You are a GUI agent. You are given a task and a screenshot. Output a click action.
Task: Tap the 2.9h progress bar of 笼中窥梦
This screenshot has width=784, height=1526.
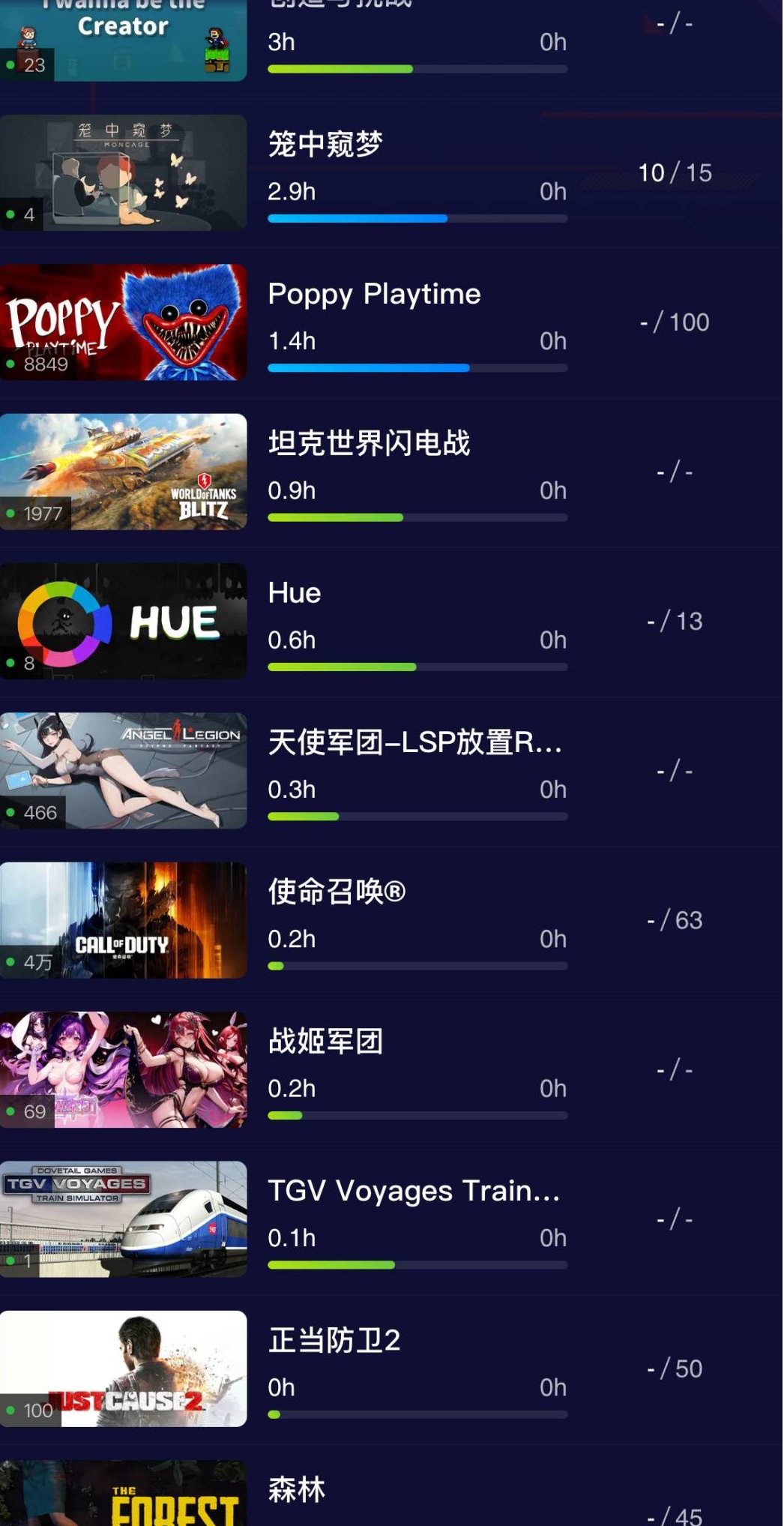(417, 218)
